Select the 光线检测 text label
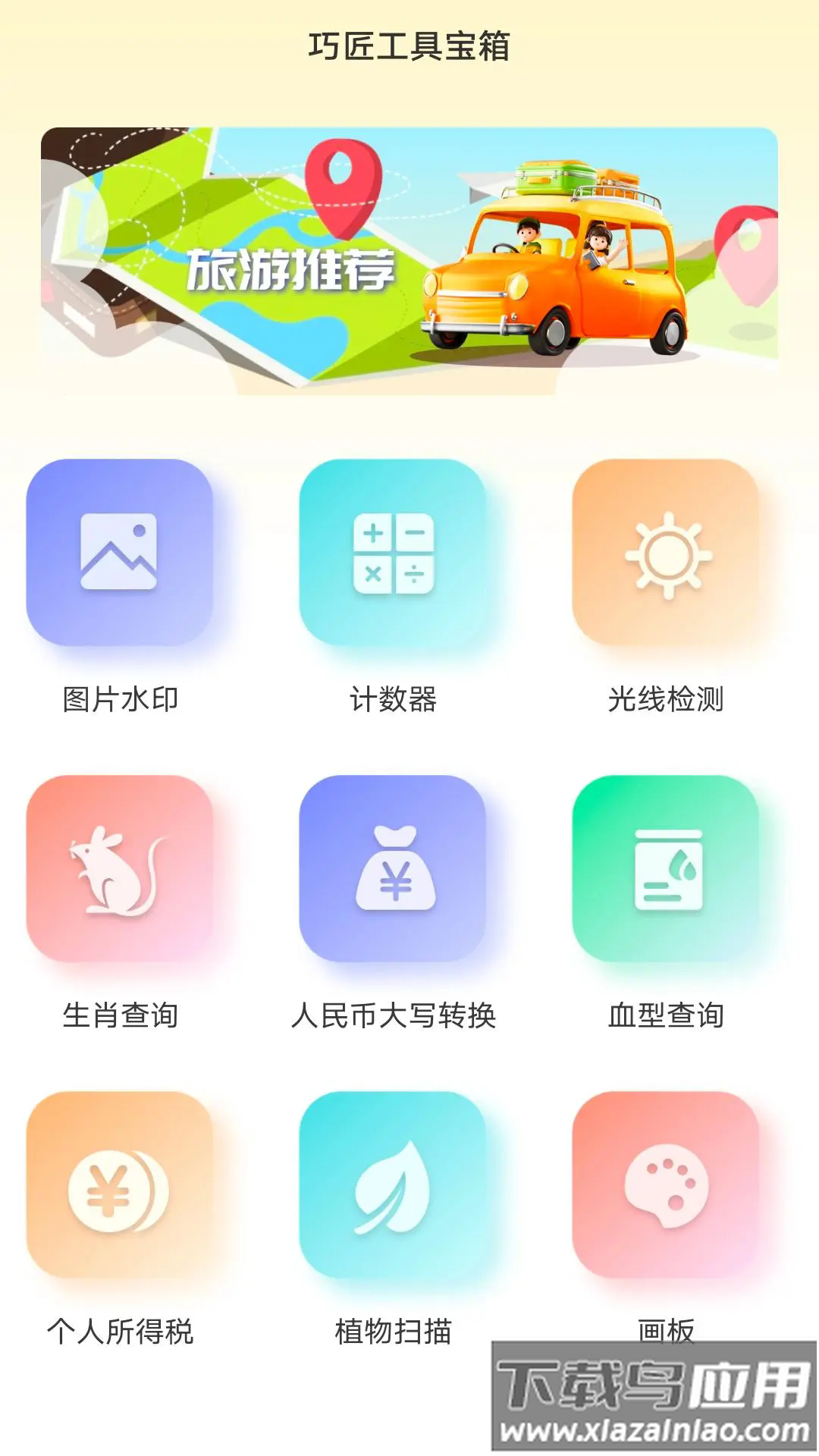Image resolution: width=819 pixels, height=1456 pixels. click(667, 700)
